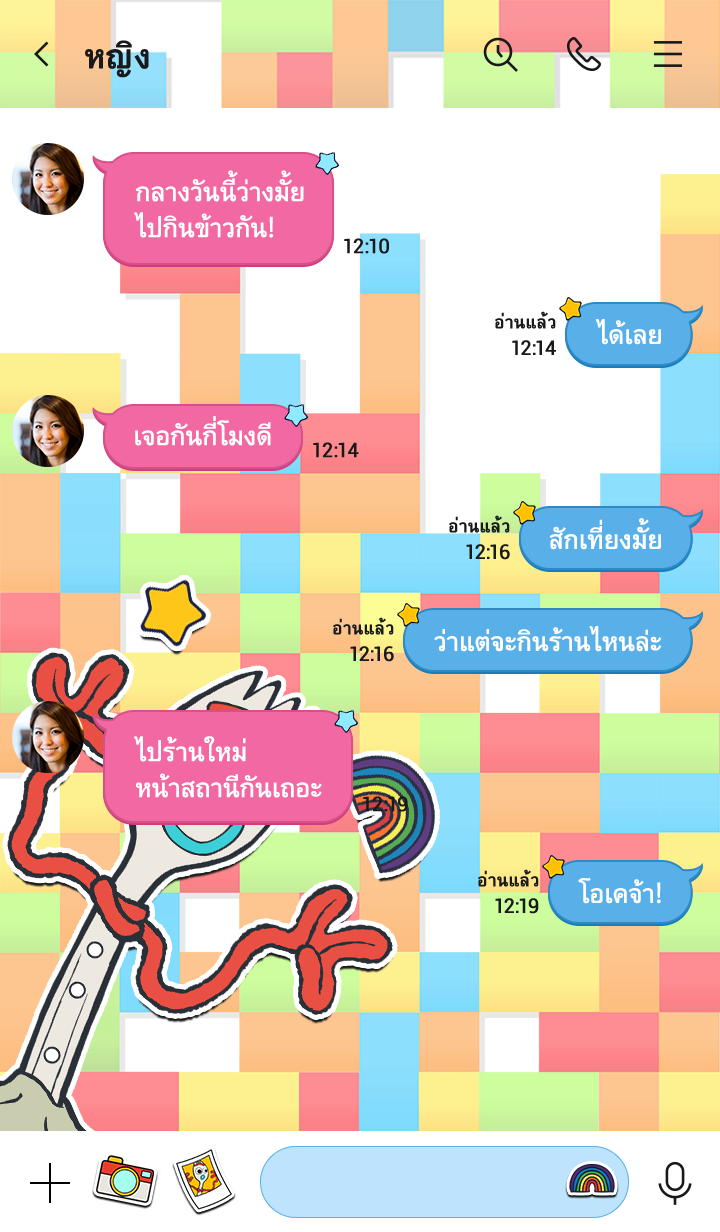Open the plus attachment options

(50, 1183)
